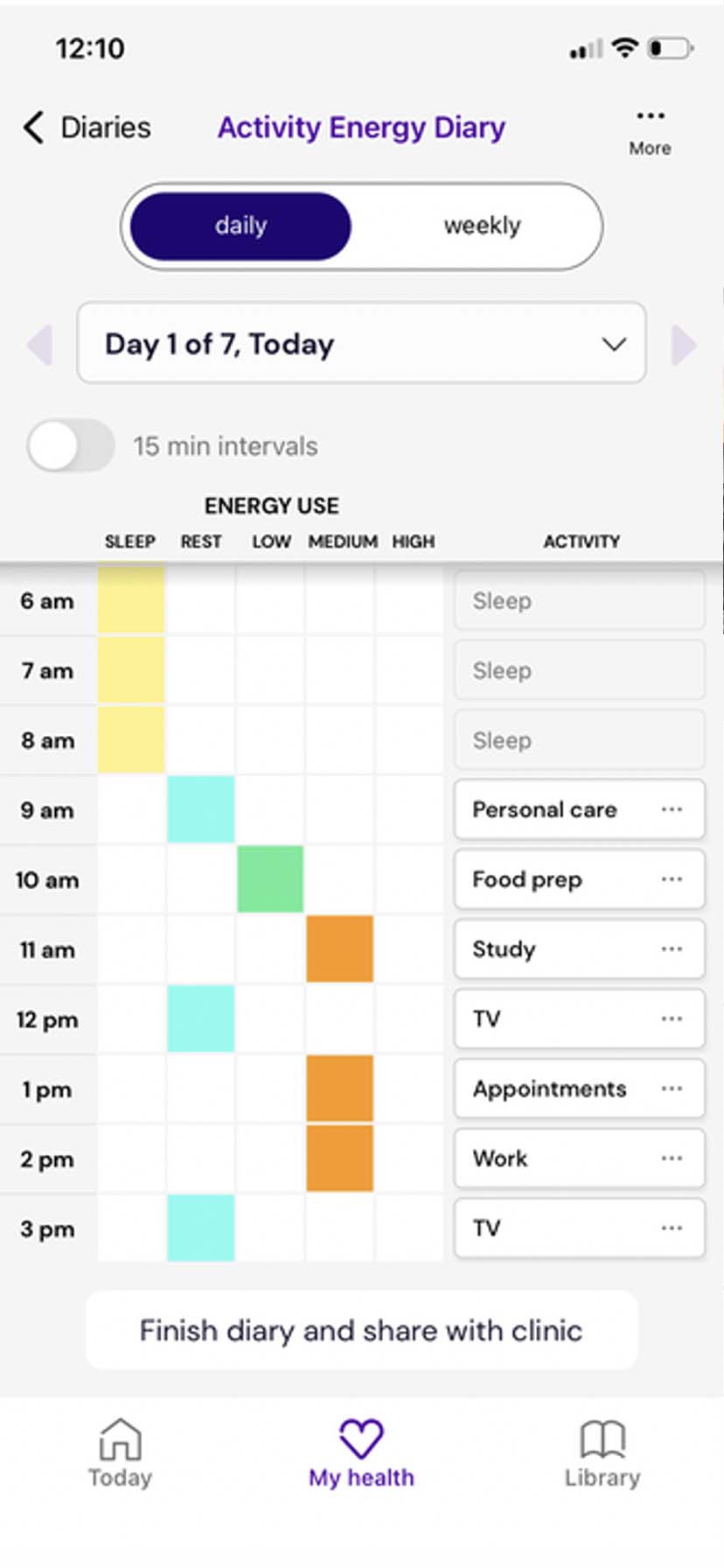Open the Today tab
Viewport: 724px width, 1568px height.
[119, 1452]
